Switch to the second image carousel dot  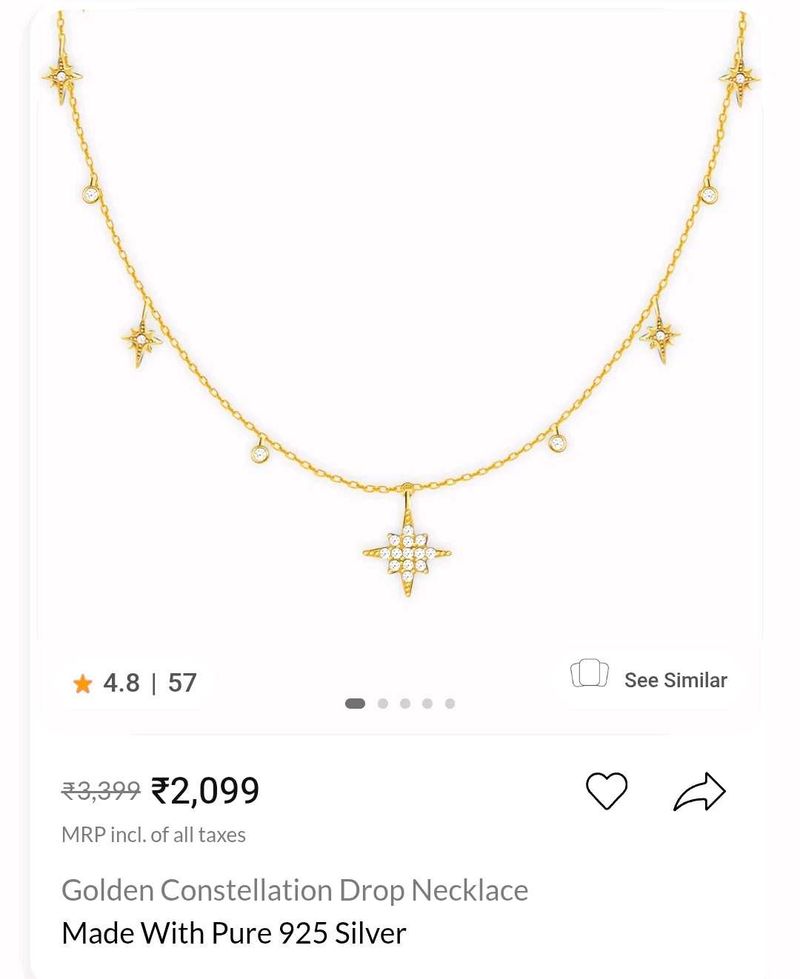click(382, 703)
